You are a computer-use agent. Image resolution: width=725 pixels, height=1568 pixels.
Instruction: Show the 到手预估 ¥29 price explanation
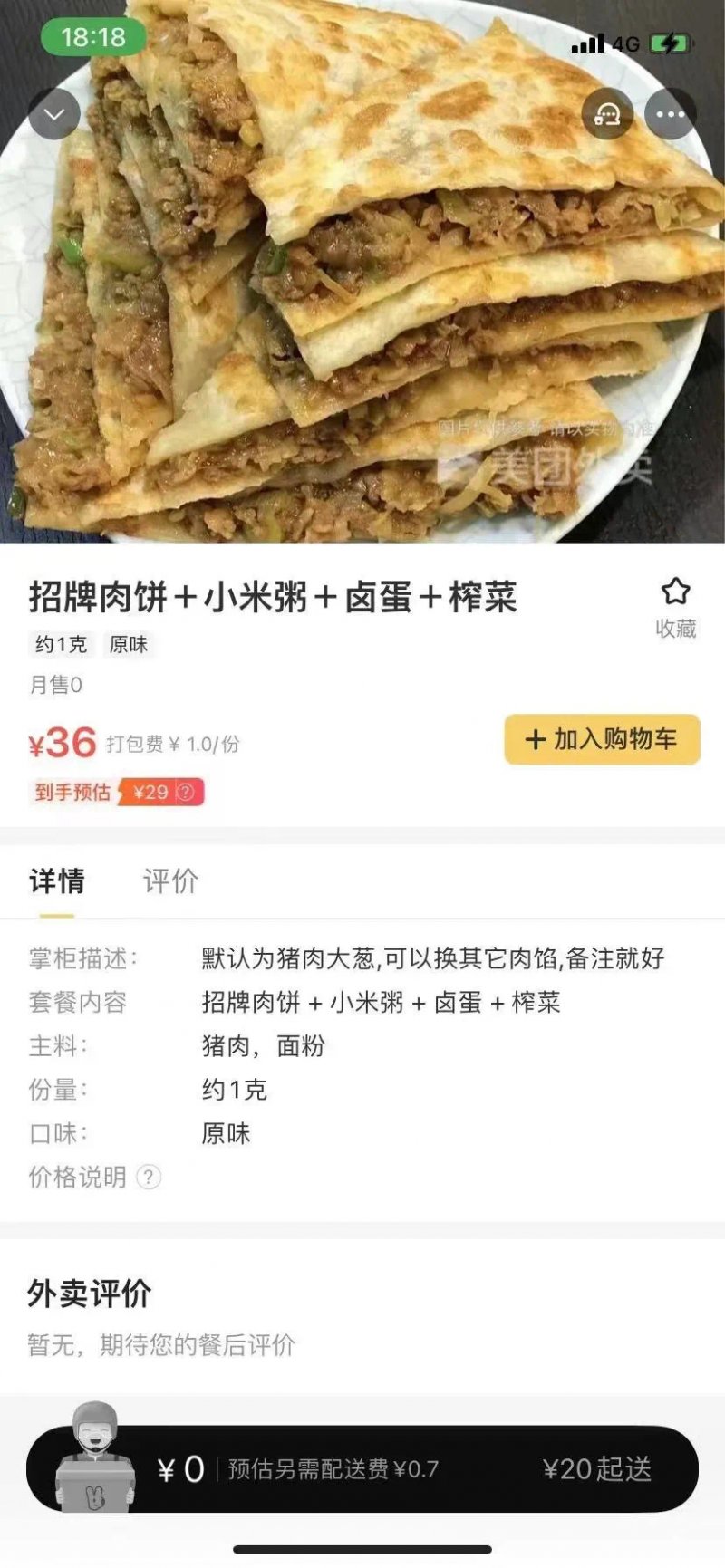186,793
